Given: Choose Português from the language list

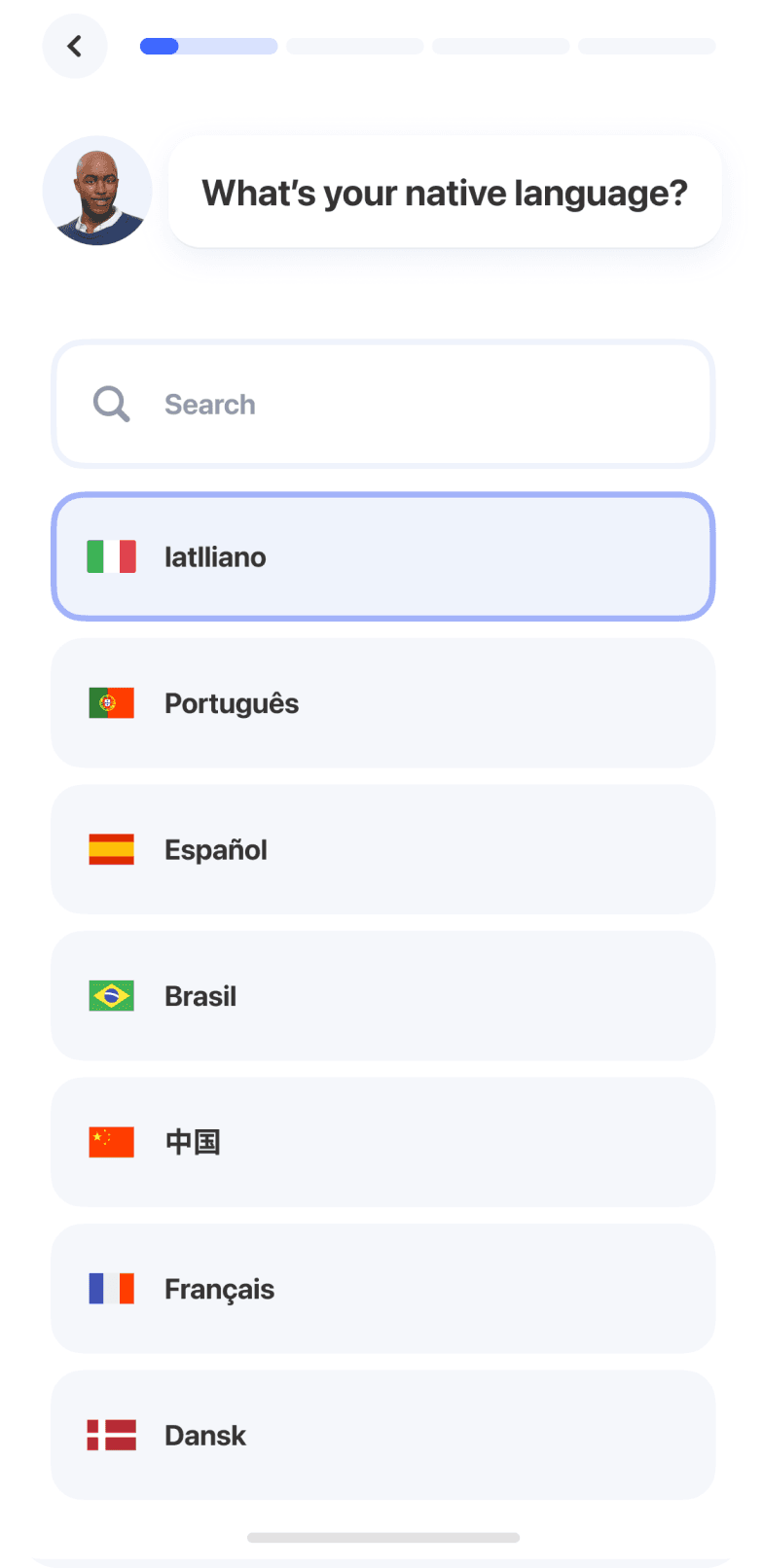Looking at the screenshot, I should [383, 703].
